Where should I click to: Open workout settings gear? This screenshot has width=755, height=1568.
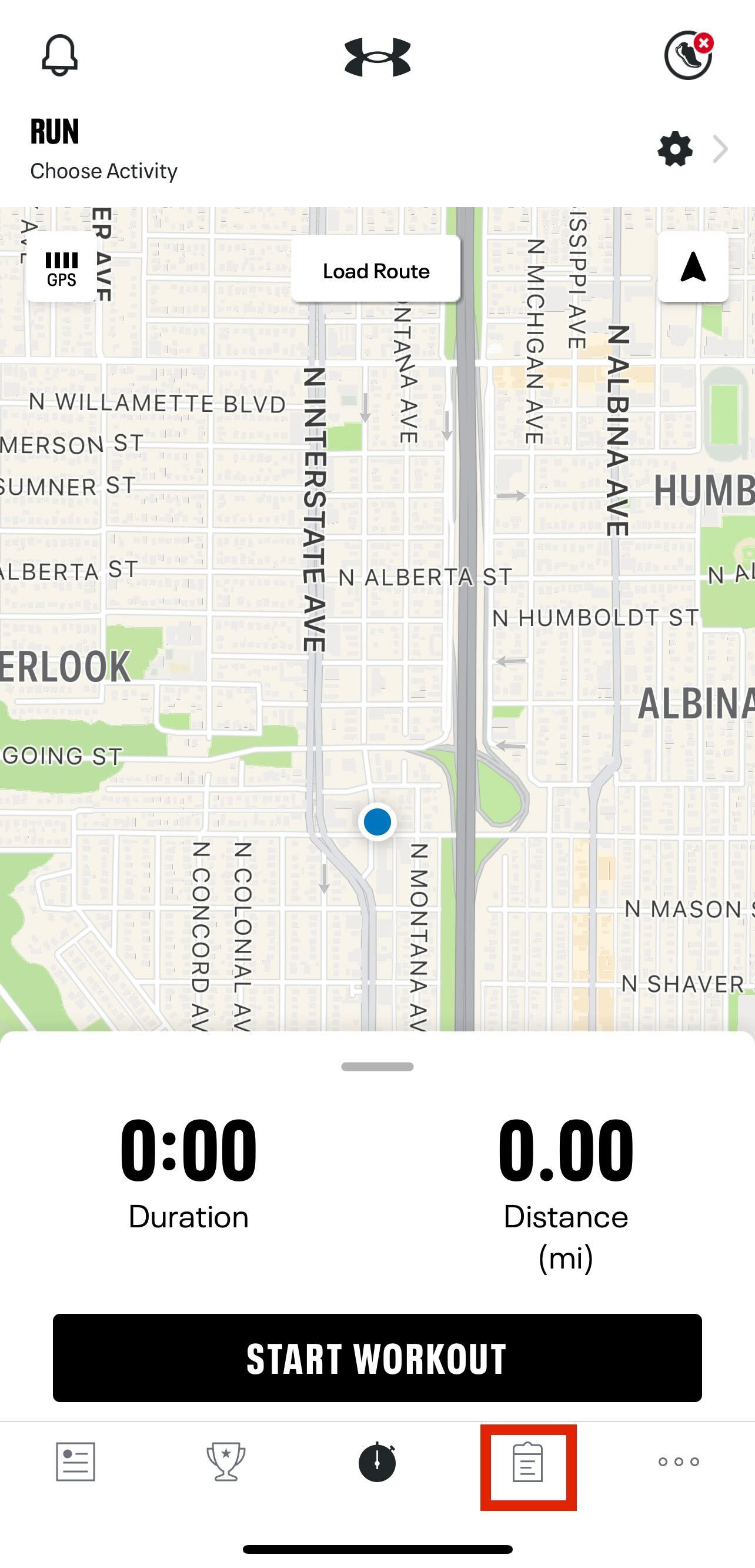674,149
